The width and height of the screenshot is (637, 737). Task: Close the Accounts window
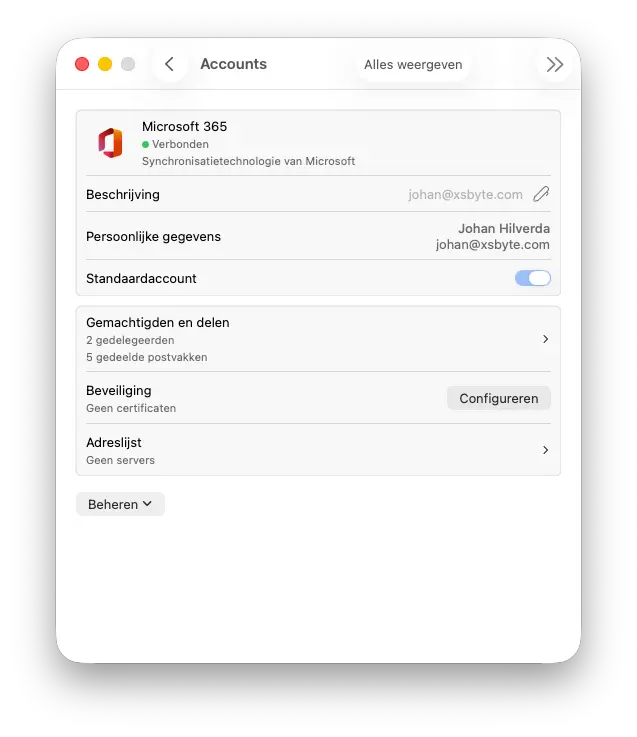point(82,64)
